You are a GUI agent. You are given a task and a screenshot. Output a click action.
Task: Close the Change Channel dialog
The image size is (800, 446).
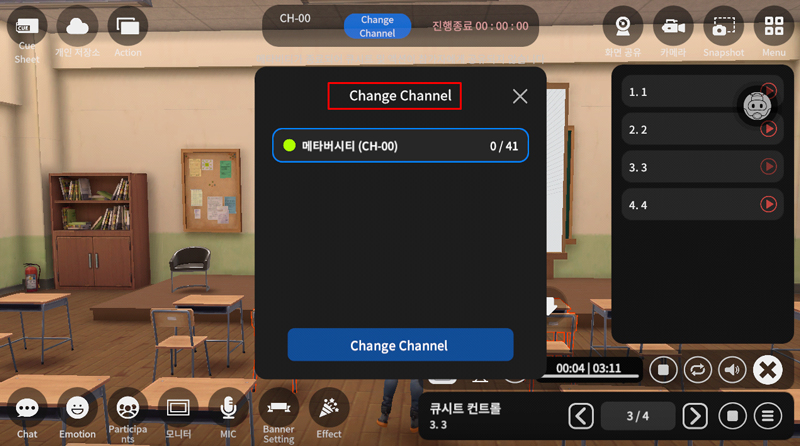(520, 96)
